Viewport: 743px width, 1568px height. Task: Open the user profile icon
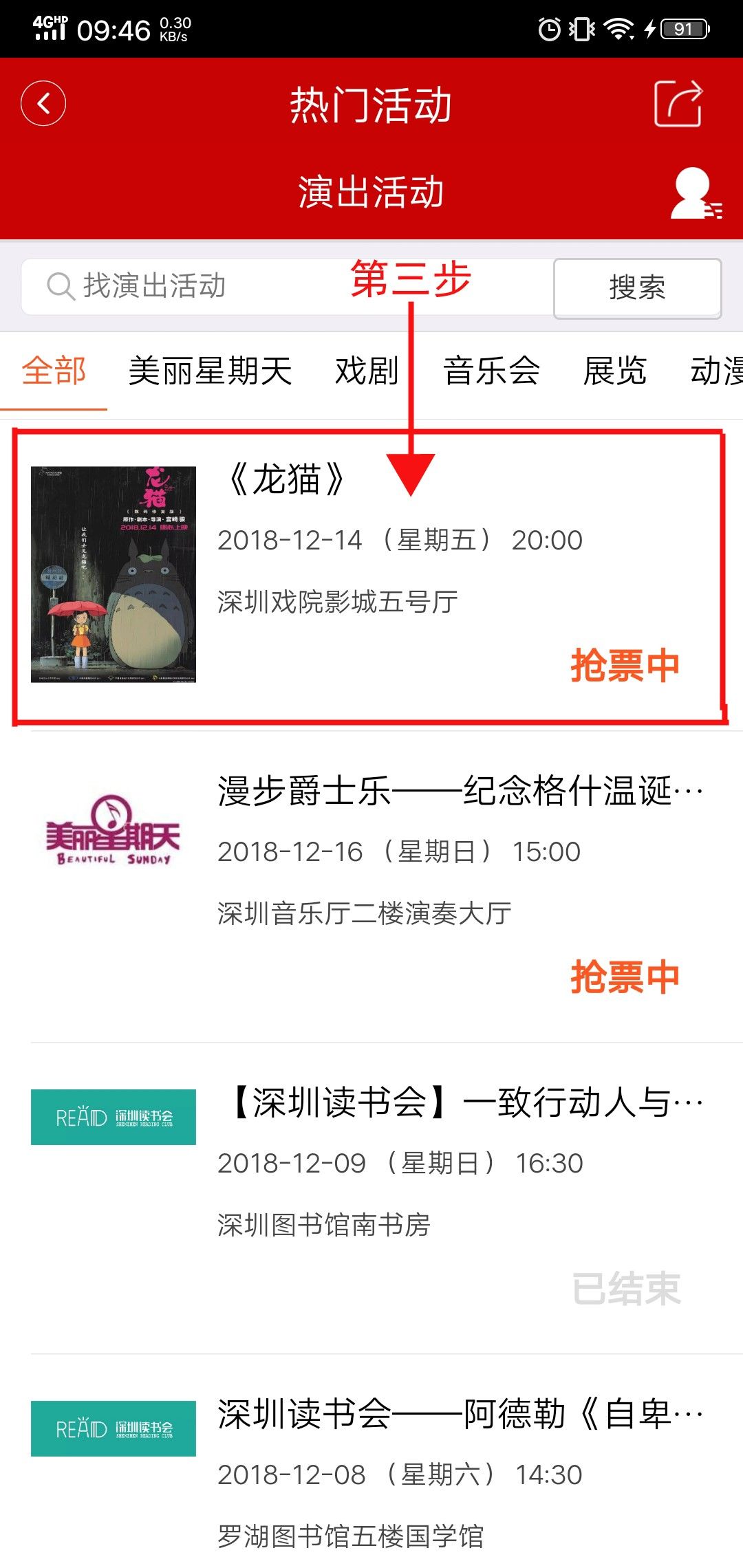[x=696, y=193]
